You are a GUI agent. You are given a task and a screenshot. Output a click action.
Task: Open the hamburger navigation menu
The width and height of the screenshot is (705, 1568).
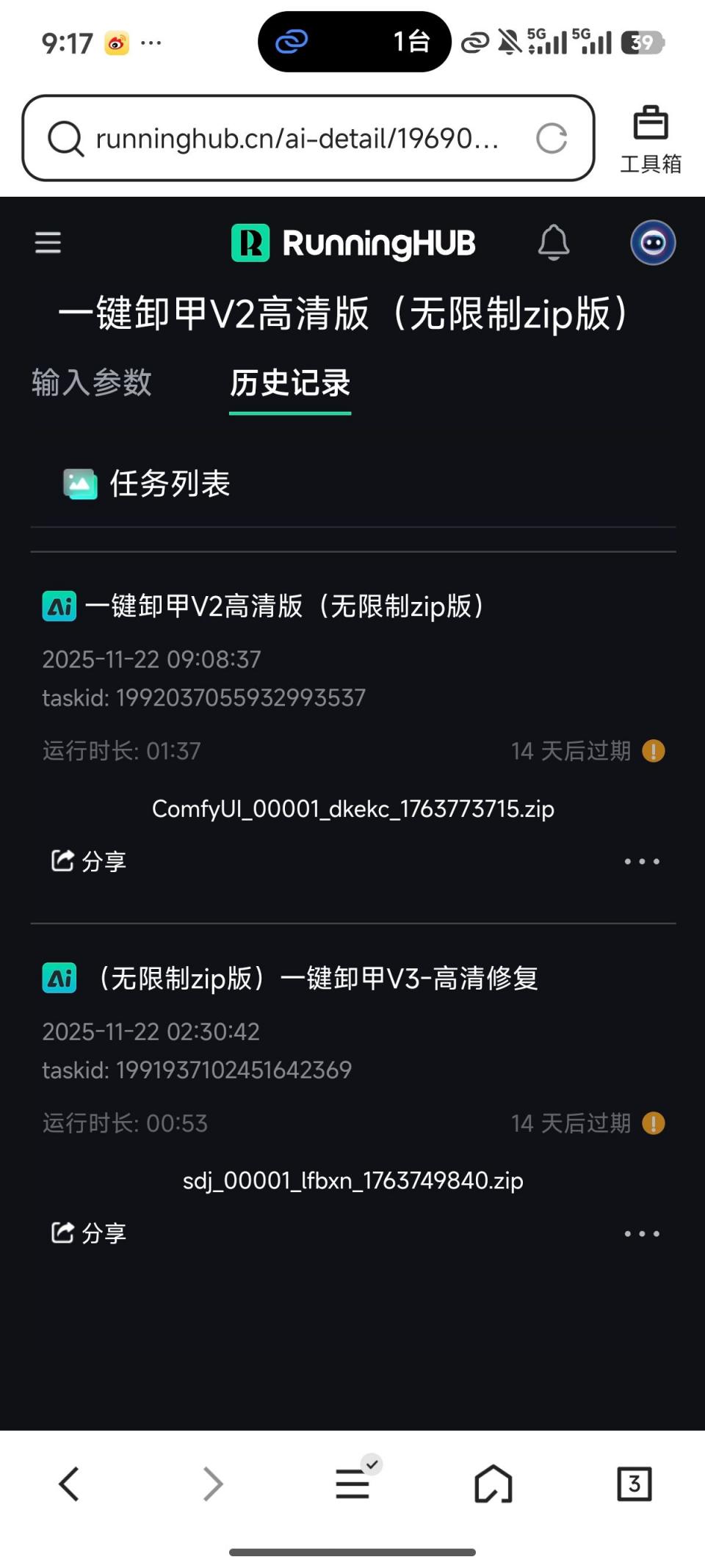coord(47,242)
